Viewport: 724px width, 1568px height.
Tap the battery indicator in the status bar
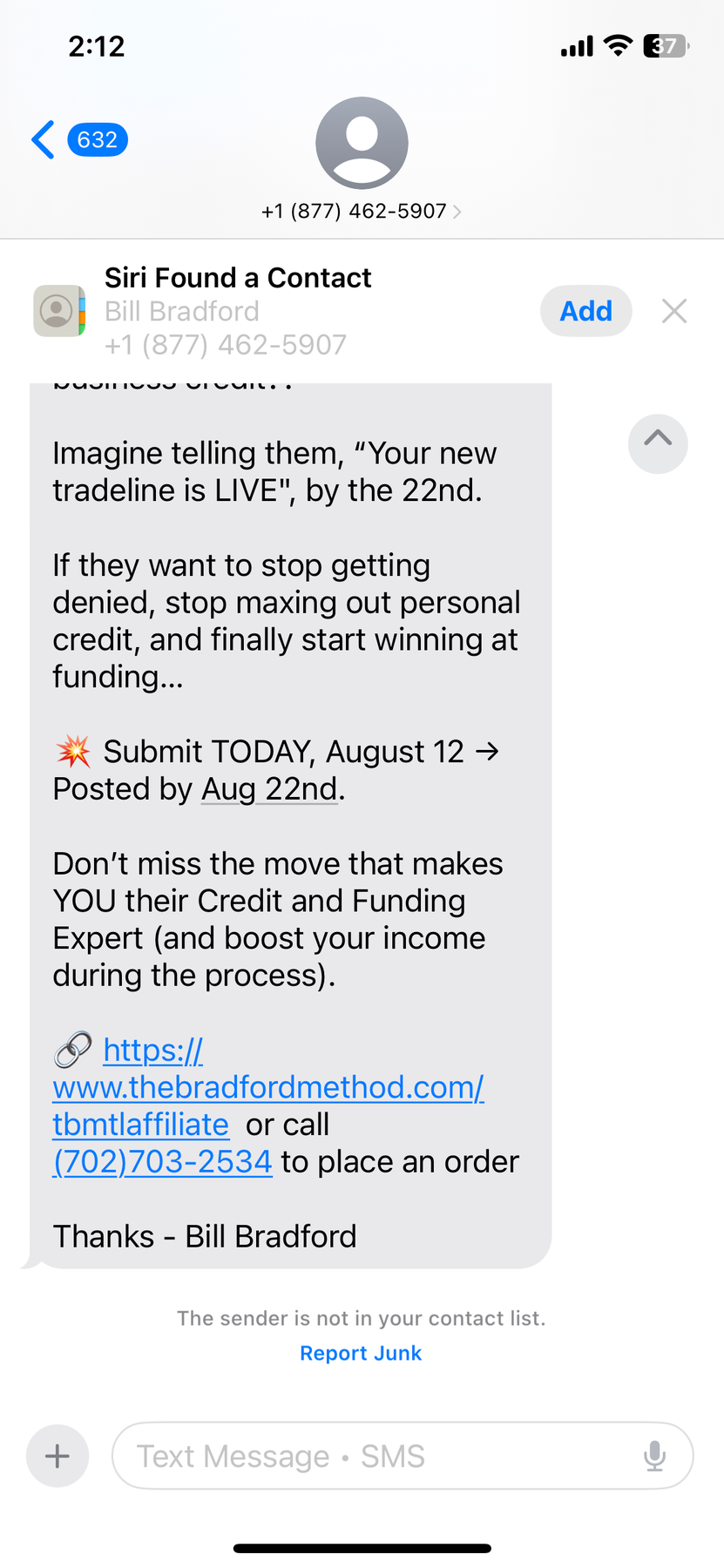point(665,45)
